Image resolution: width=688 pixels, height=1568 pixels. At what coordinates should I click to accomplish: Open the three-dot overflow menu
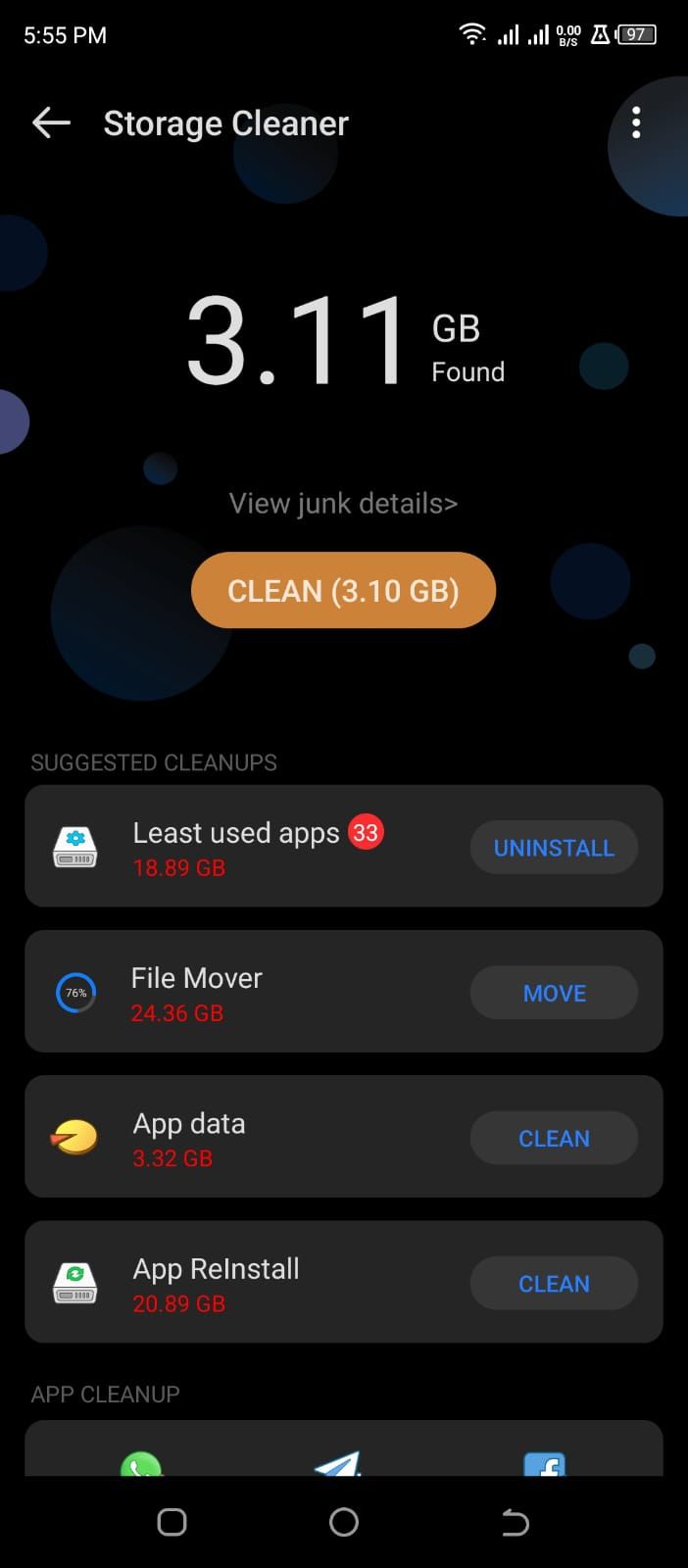coord(636,122)
